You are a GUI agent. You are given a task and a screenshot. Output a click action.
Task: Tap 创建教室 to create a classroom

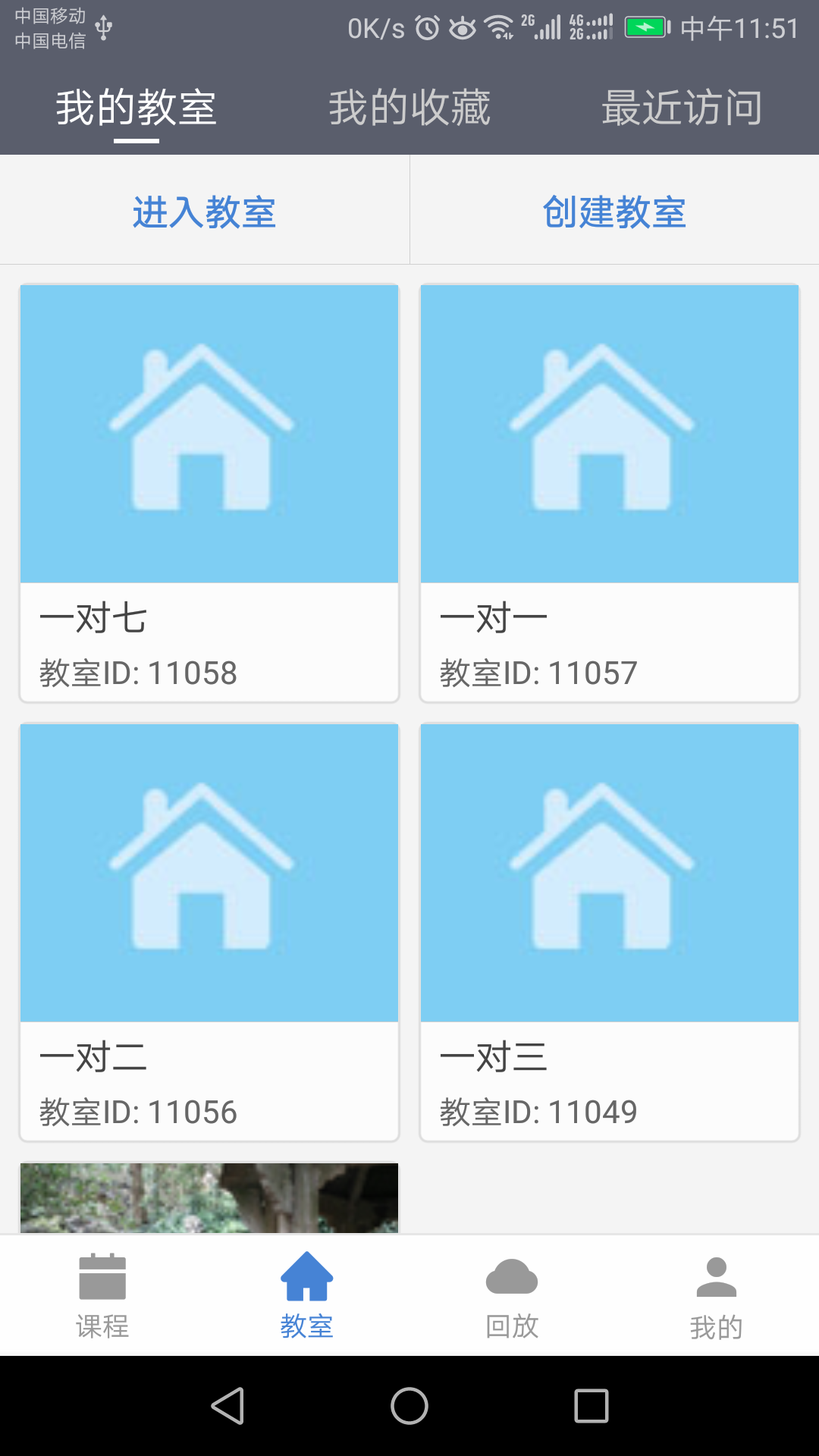click(614, 212)
